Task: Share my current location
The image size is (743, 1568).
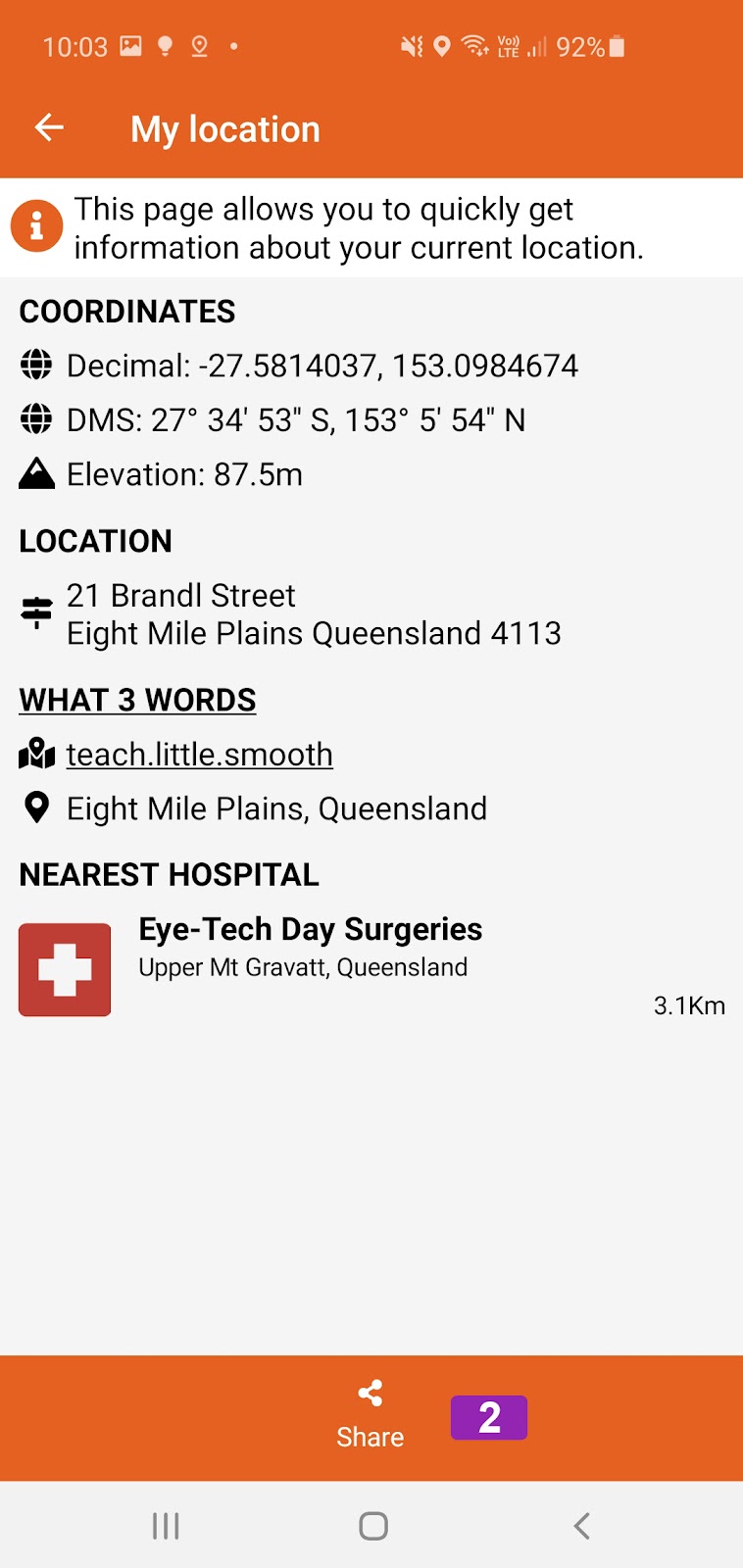Action: pos(370,1415)
